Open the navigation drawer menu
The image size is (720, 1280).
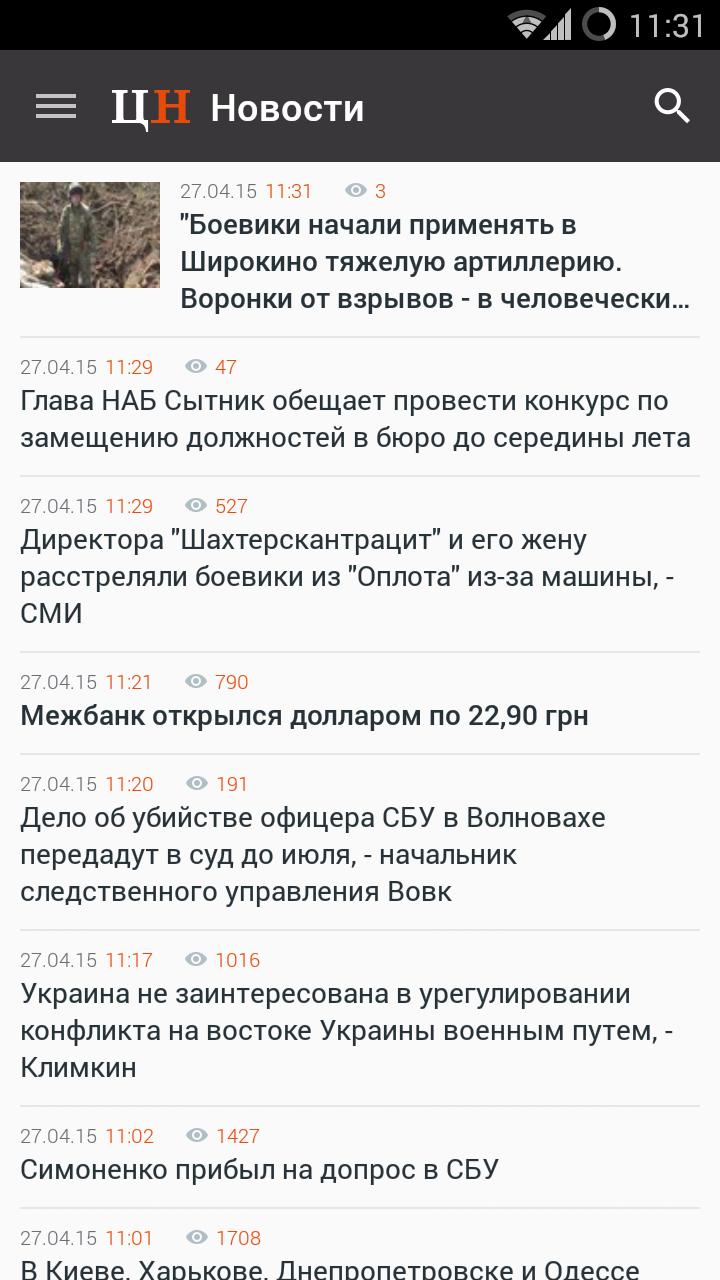(x=55, y=107)
